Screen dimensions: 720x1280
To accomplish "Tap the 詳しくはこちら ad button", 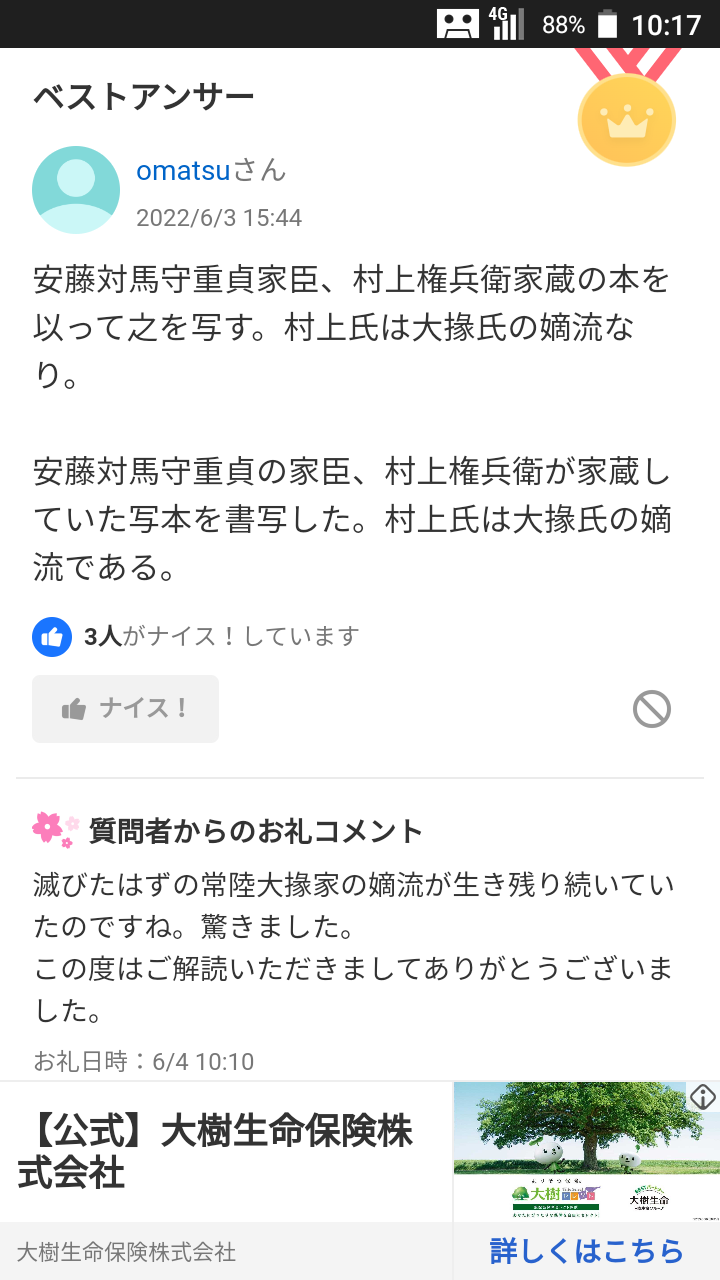I will coord(586,1251).
